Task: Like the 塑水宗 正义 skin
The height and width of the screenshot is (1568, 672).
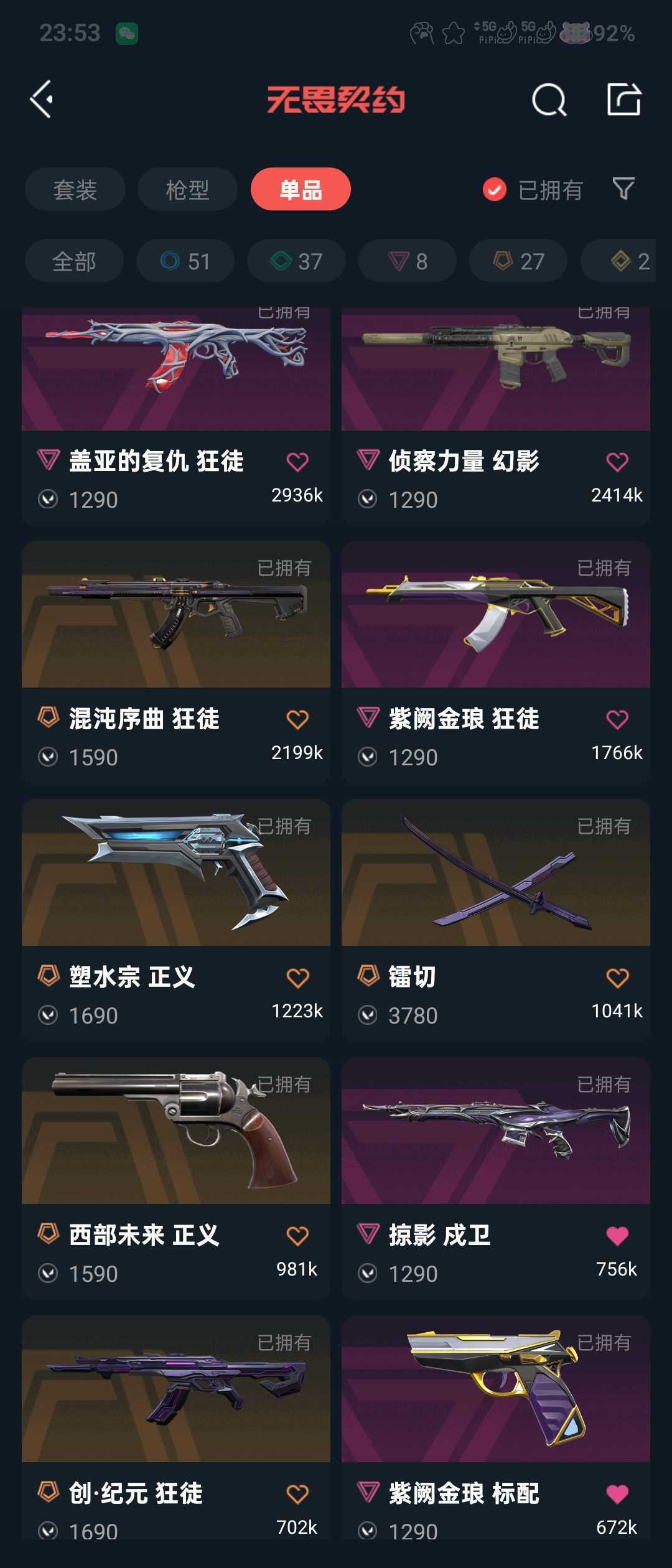Action: pyautogui.click(x=297, y=978)
